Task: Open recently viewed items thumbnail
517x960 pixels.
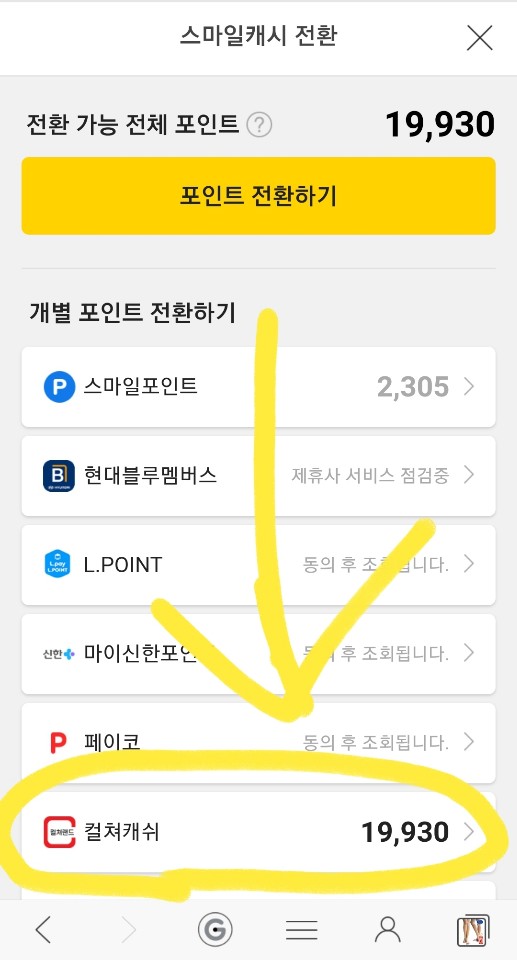Action: point(474,931)
